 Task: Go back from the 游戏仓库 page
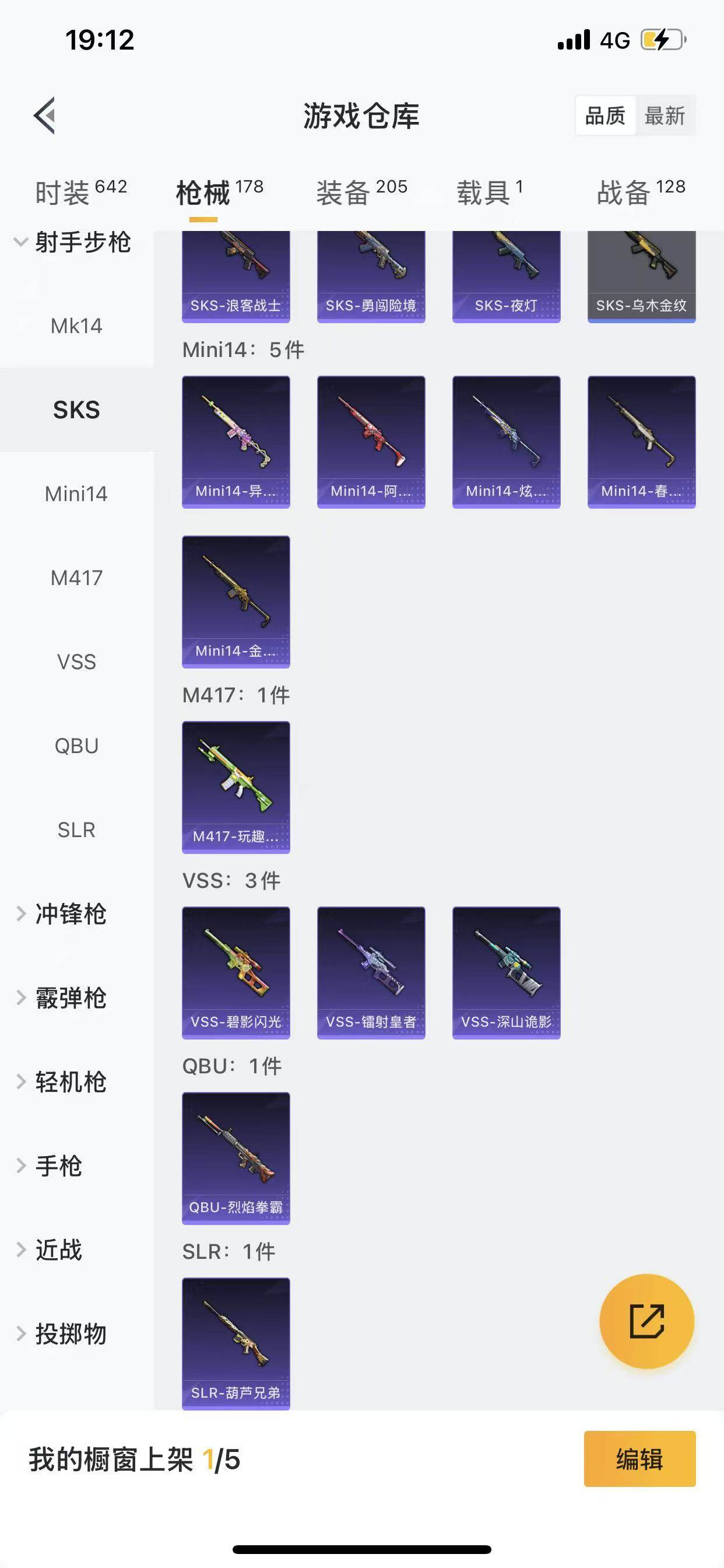pos(45,115)
